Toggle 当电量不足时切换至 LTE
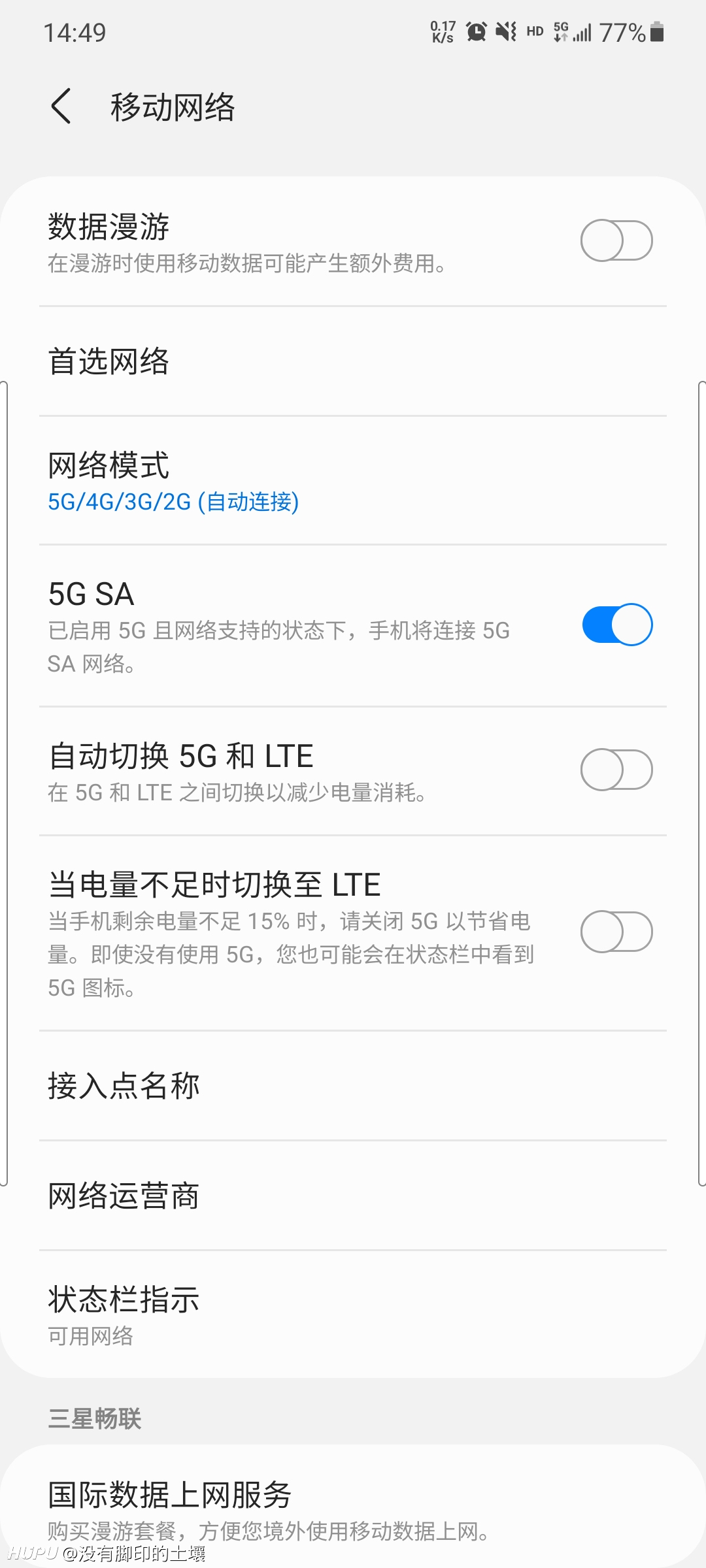This screenshot has height=1568, width=706. 616,932
